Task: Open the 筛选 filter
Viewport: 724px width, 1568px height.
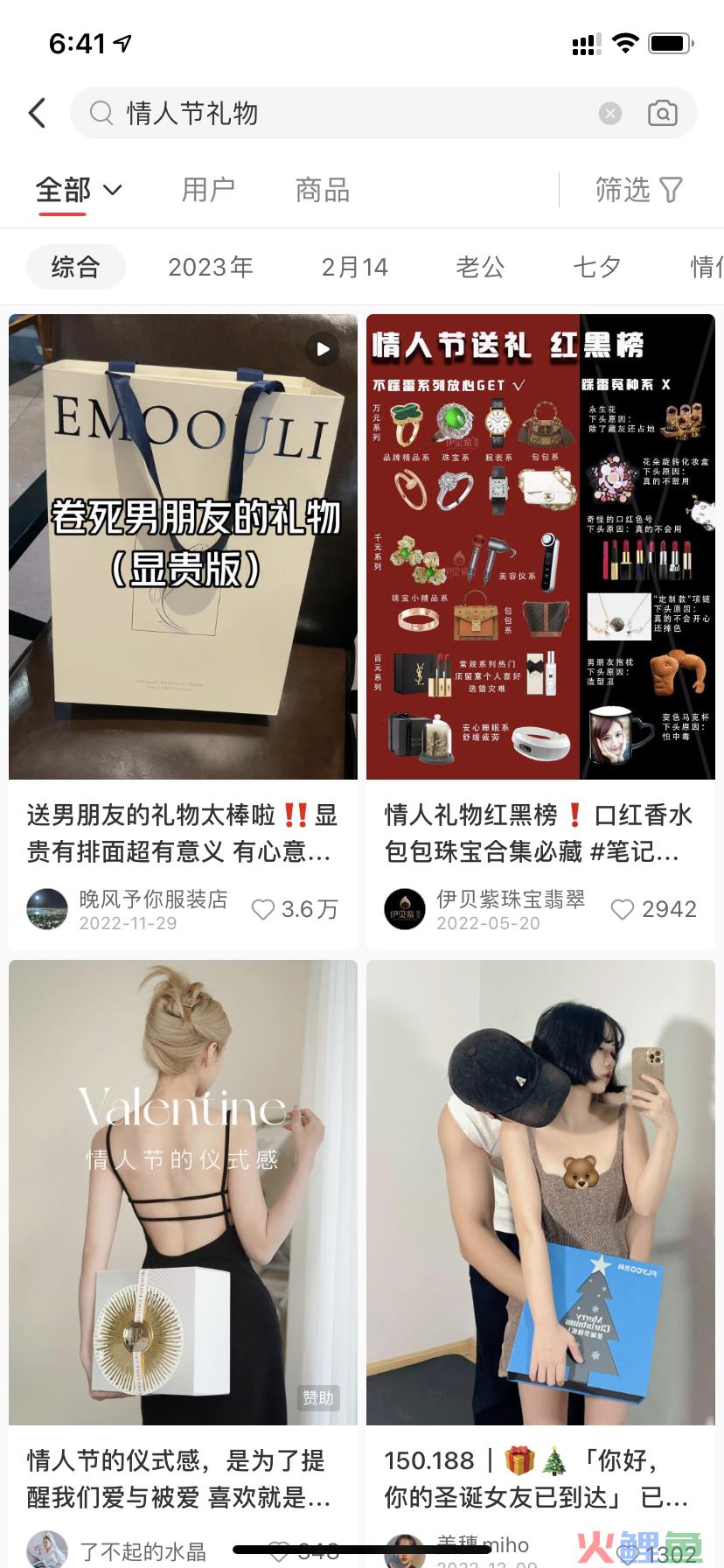Action: 639,190
